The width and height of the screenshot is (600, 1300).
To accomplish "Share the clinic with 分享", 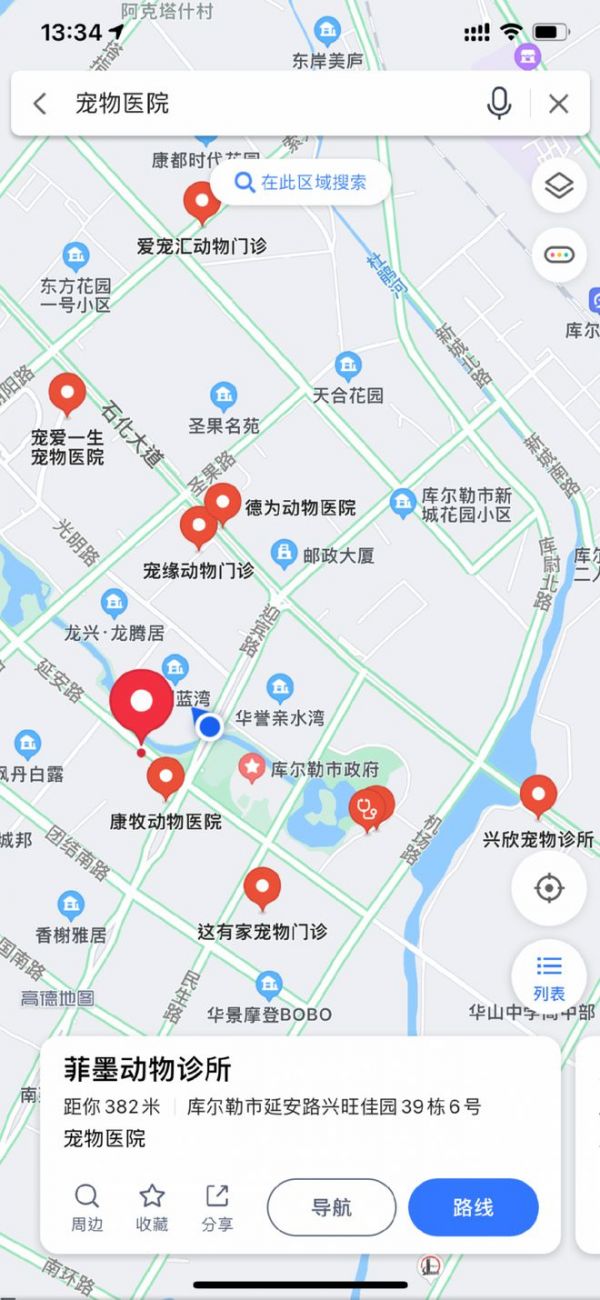I will (x=217, y=1207).
